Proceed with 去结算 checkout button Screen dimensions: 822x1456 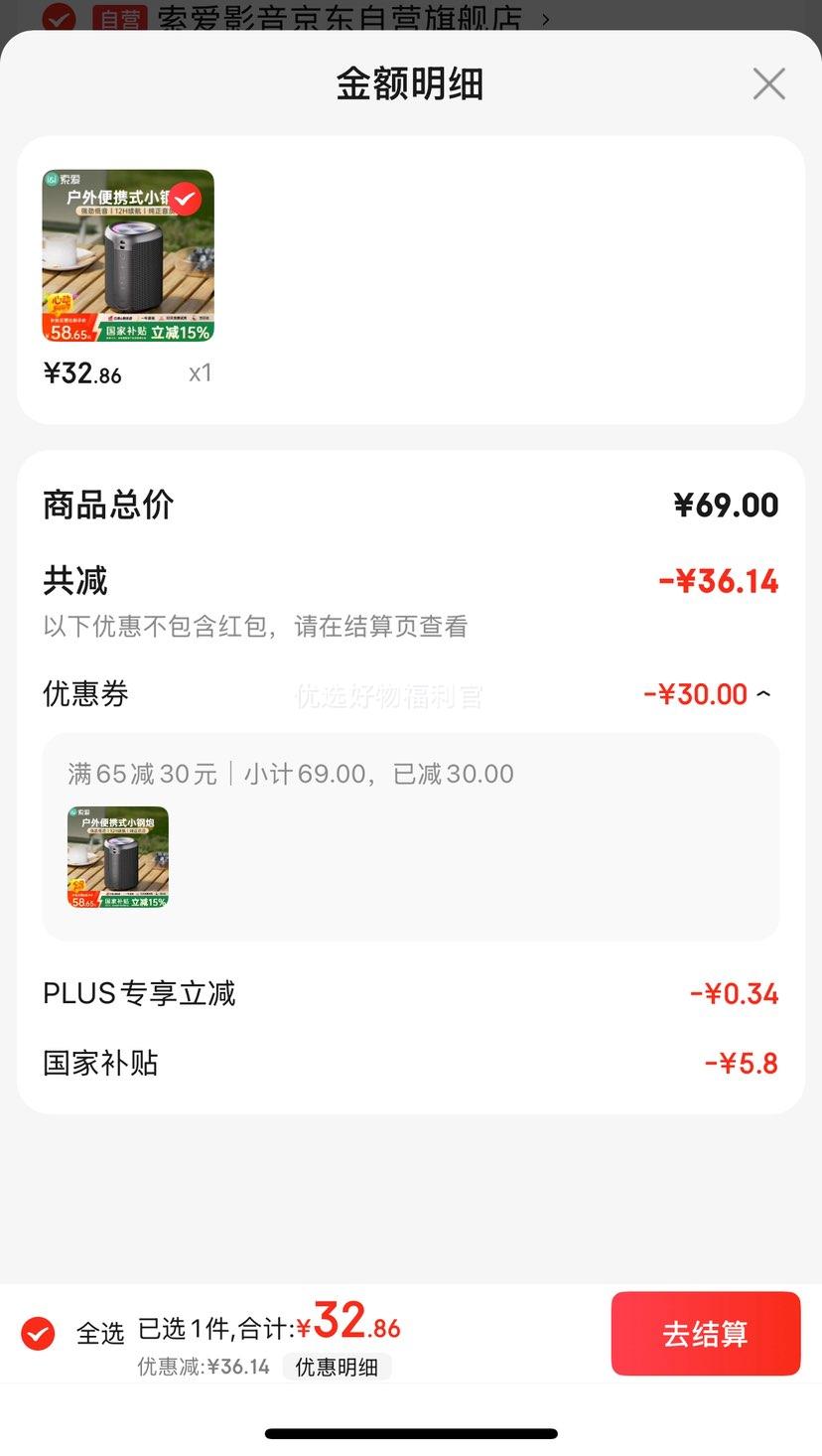point(706,1334)
